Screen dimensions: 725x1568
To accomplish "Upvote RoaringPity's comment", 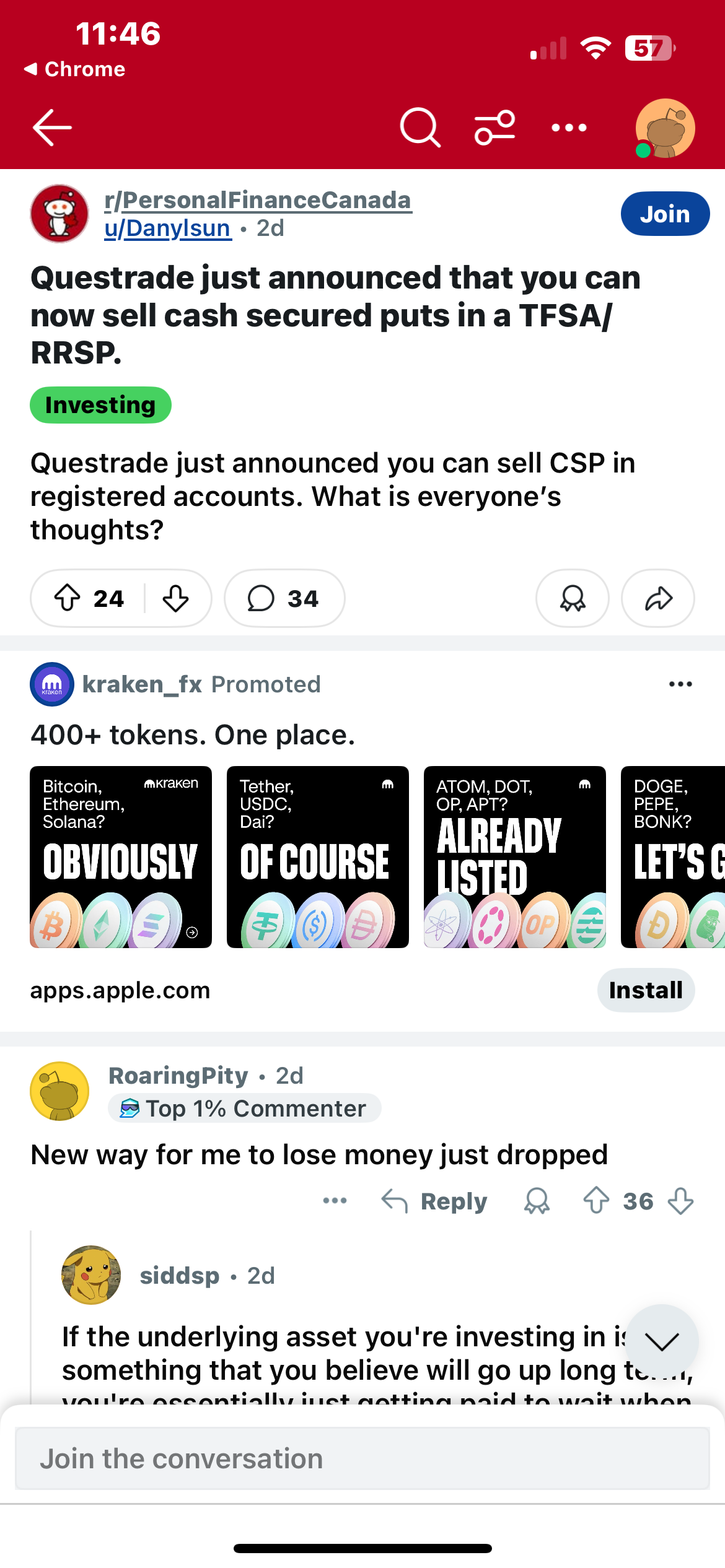I will (596, 1201).
